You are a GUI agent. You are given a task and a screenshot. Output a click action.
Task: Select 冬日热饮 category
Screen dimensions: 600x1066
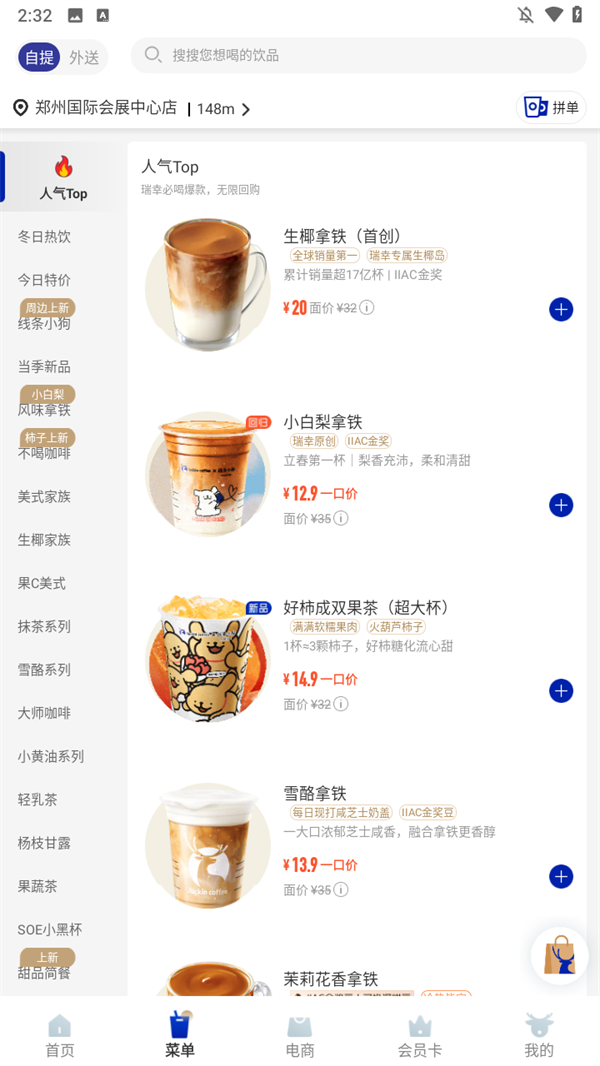click(x=44, y=237)
